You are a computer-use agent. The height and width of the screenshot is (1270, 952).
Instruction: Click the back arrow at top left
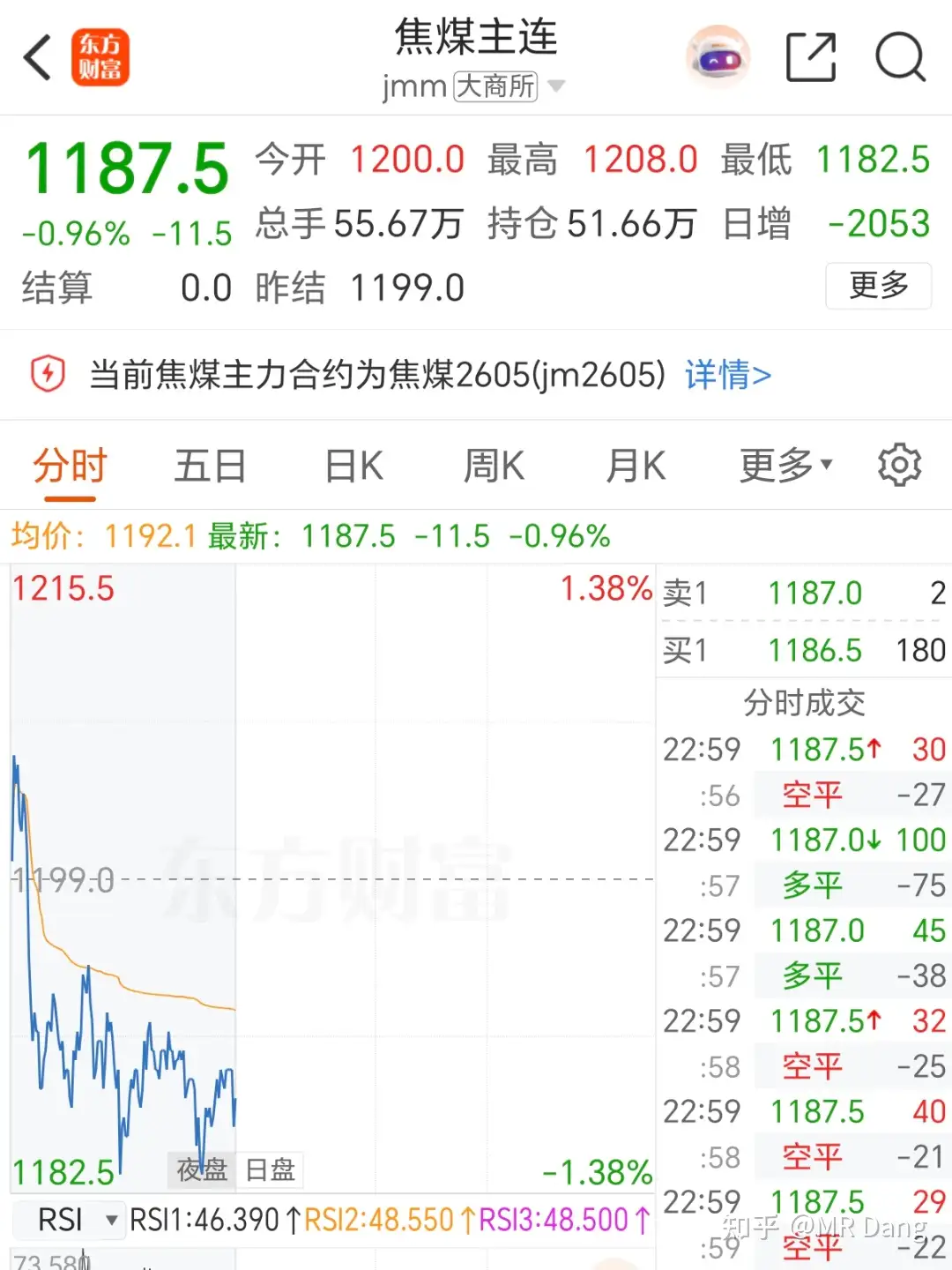(35, 56)
